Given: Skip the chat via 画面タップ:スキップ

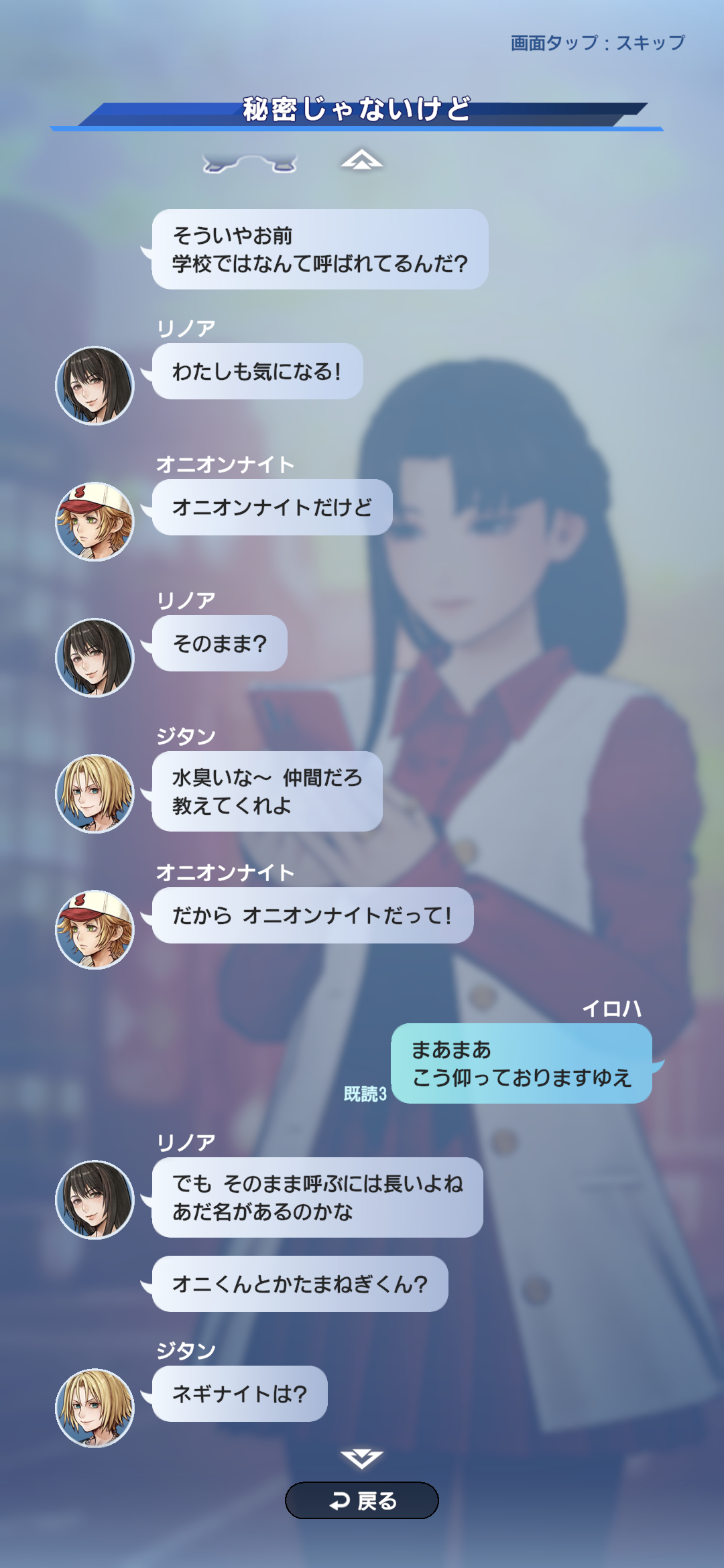Looking at the screenshot, I should [x=597, y=43].
